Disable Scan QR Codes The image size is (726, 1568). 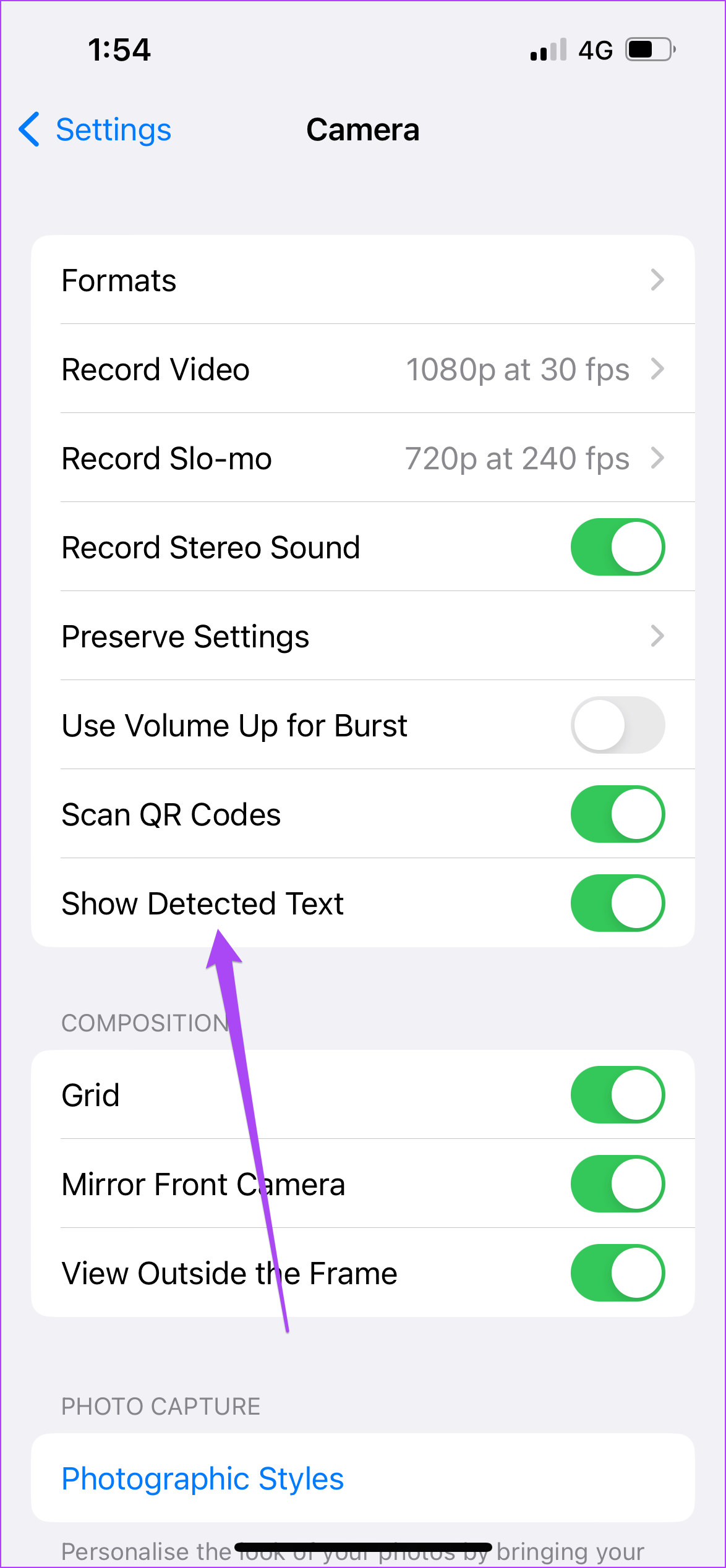click(617, 814)
